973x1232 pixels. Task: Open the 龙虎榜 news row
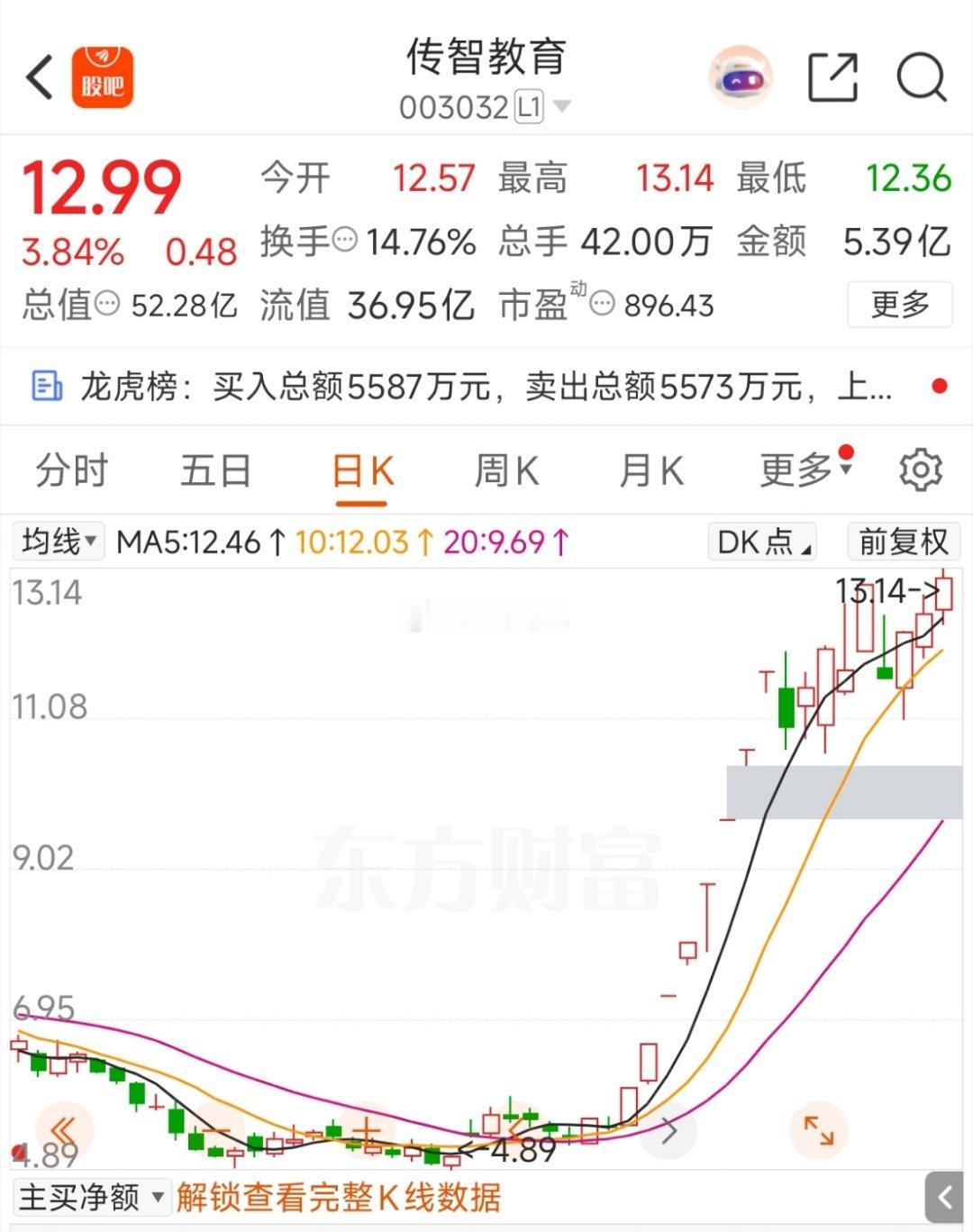pos(486,387)
